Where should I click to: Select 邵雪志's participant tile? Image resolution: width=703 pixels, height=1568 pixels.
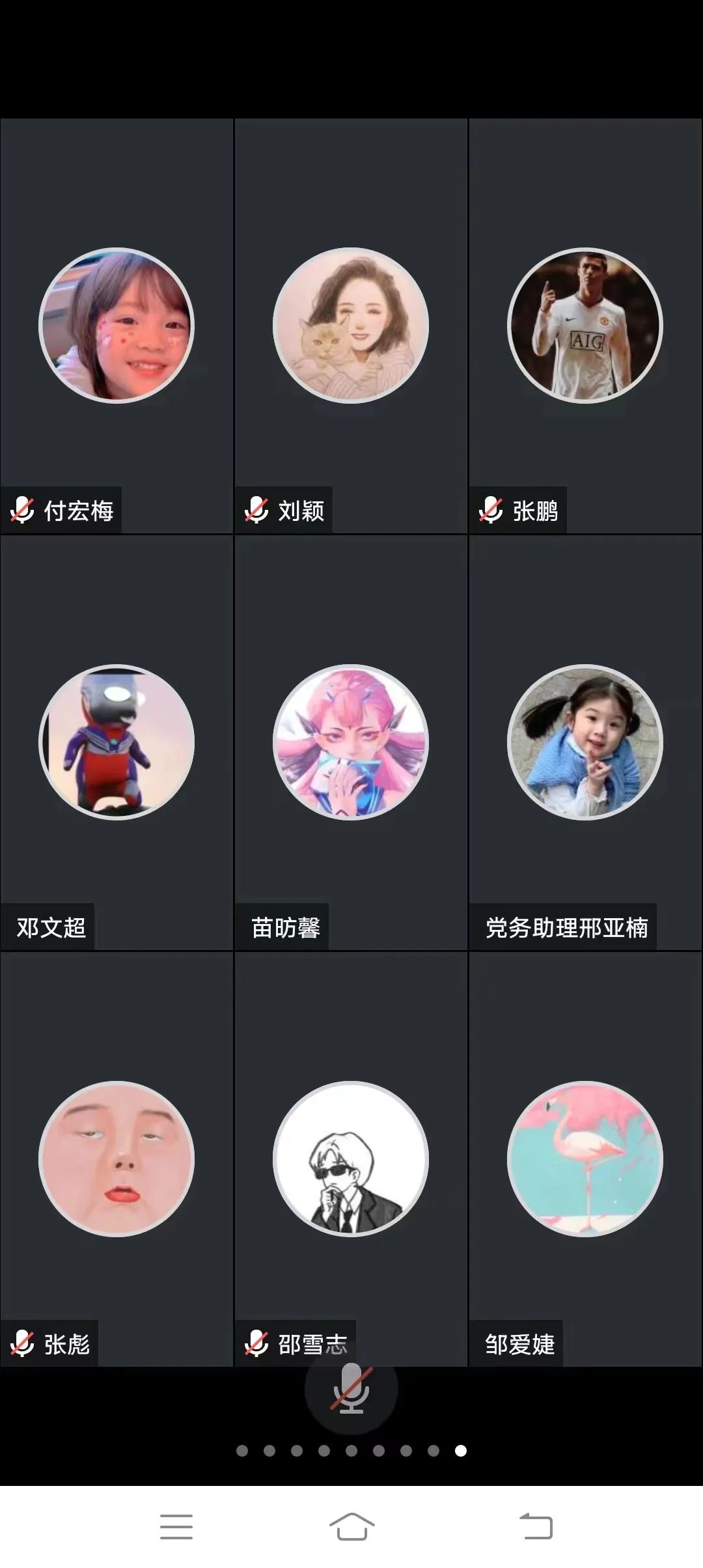pos(351,1159)
